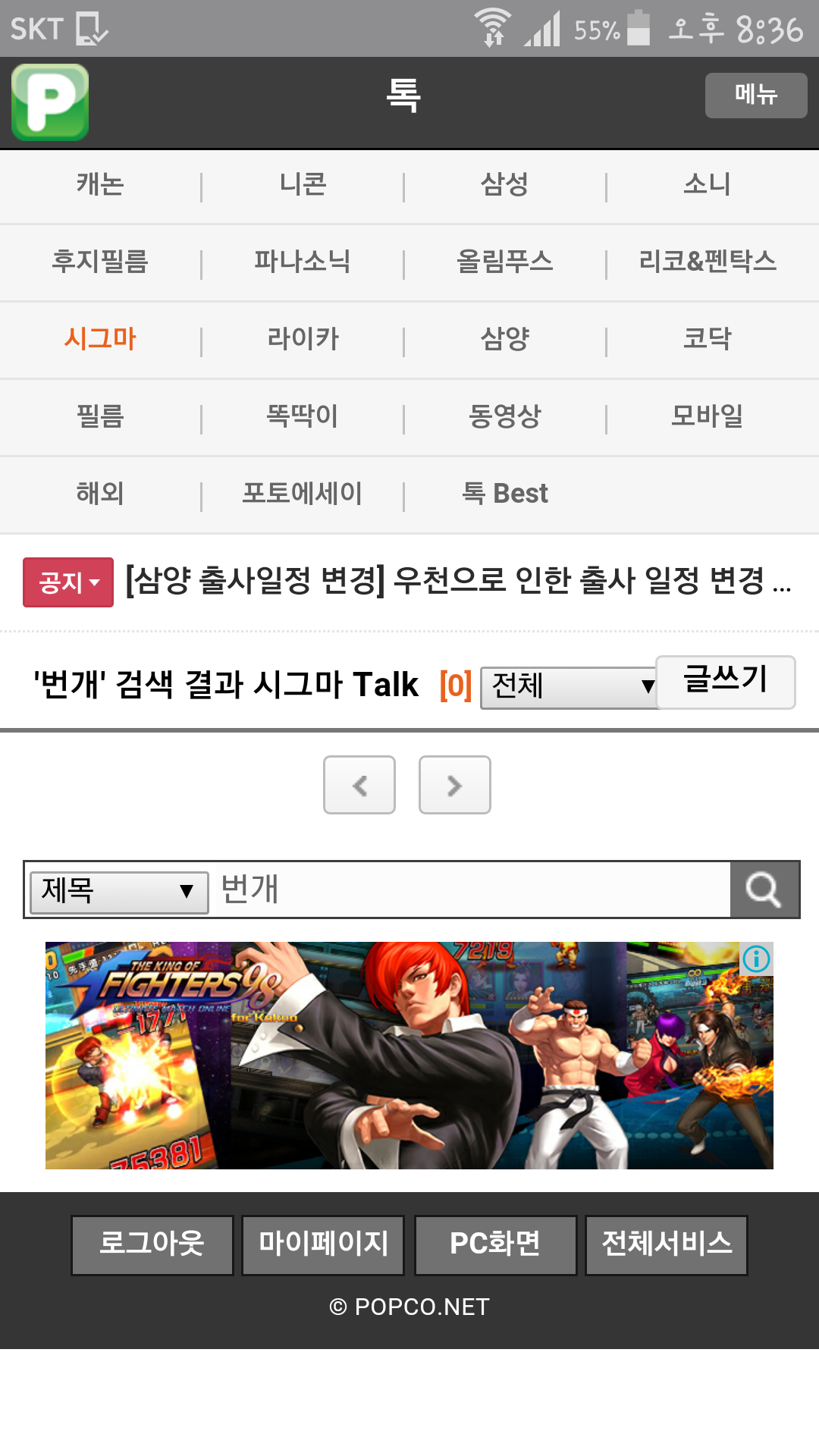Focus the search field containing 번개
This screenshot has height=1456, width=819.
(470, 890)
